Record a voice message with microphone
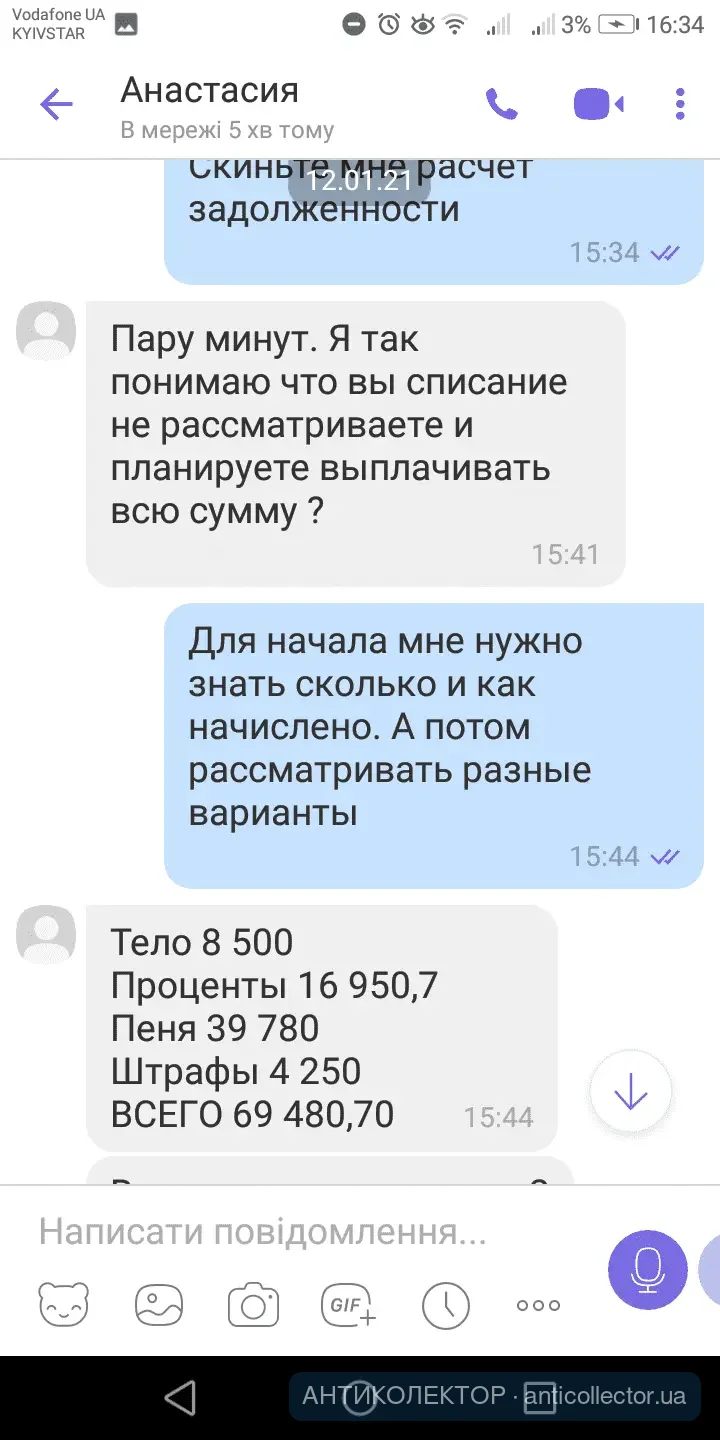The width and height of the screenshot is (720, 1440). pos(647,1269)
